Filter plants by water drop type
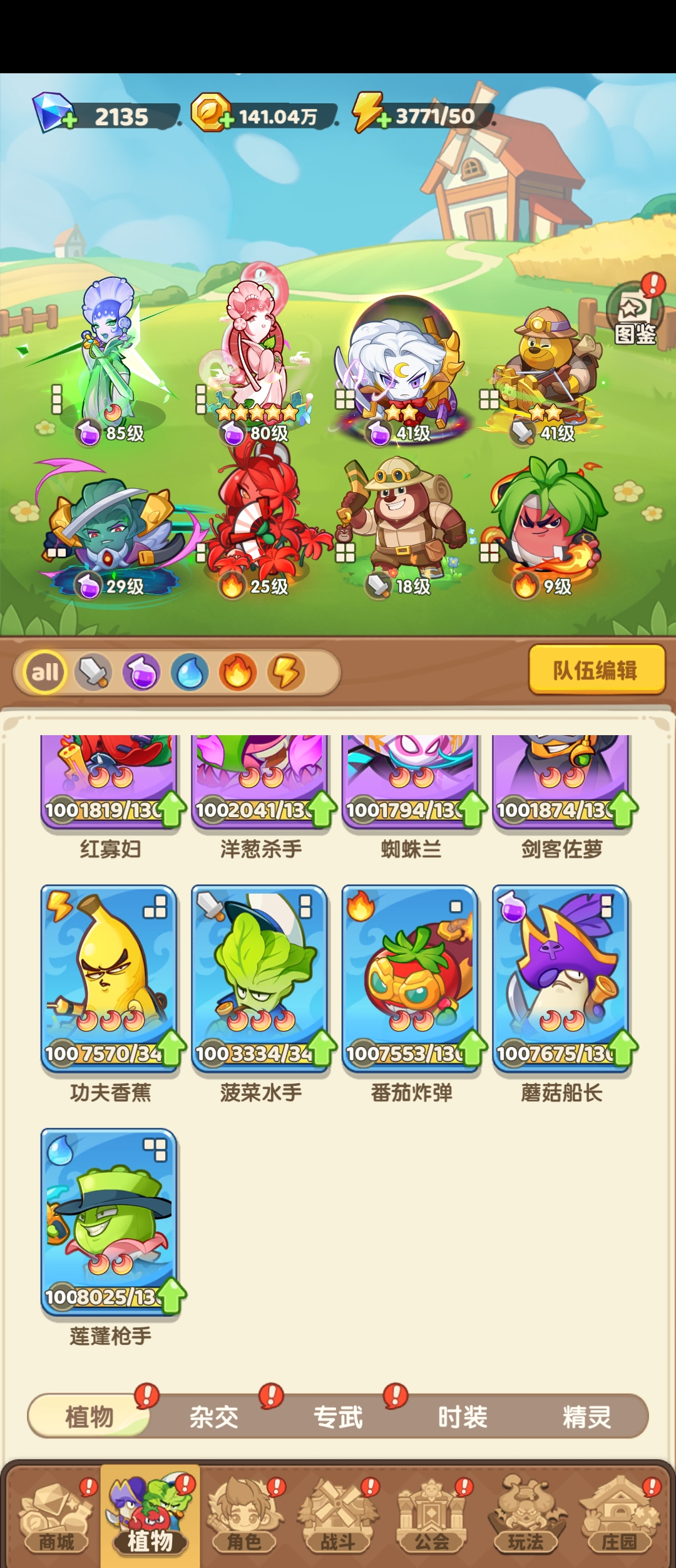The height and width of the screenshot is (1568, 676). 190,673
